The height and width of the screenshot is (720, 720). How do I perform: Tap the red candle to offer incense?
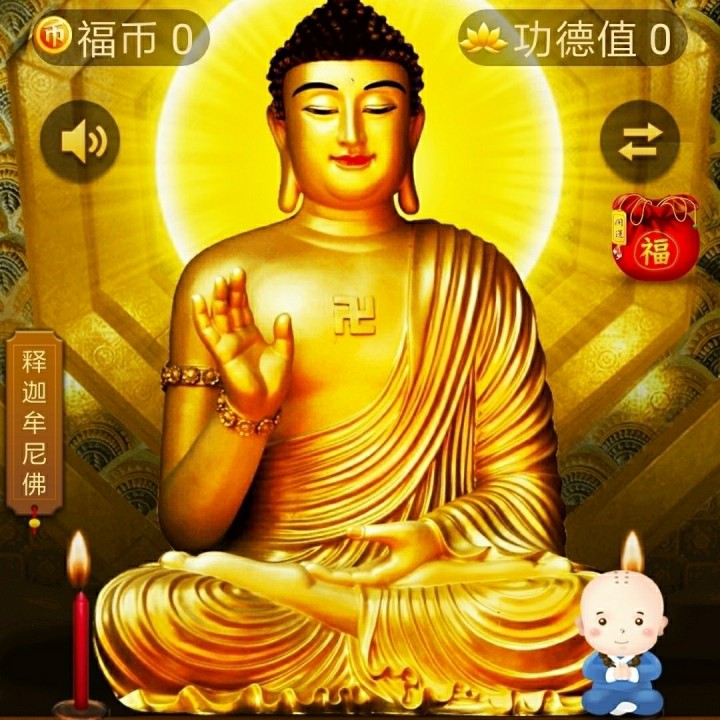coord(80,630)
